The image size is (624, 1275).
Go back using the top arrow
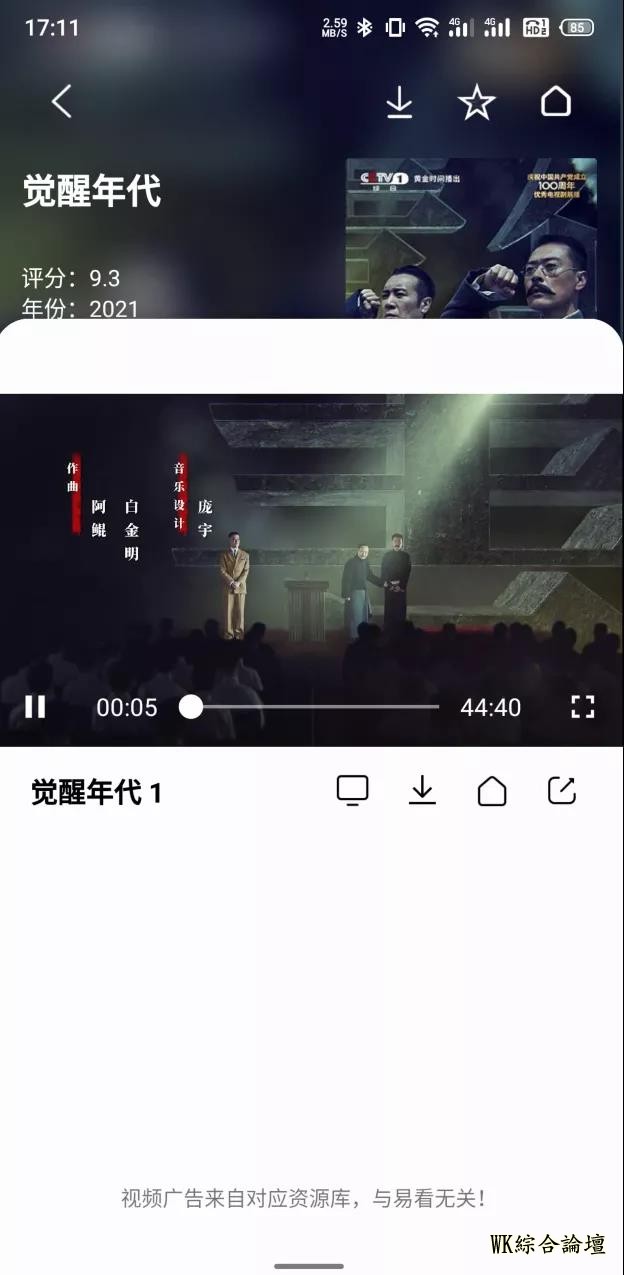pos(62,101)
